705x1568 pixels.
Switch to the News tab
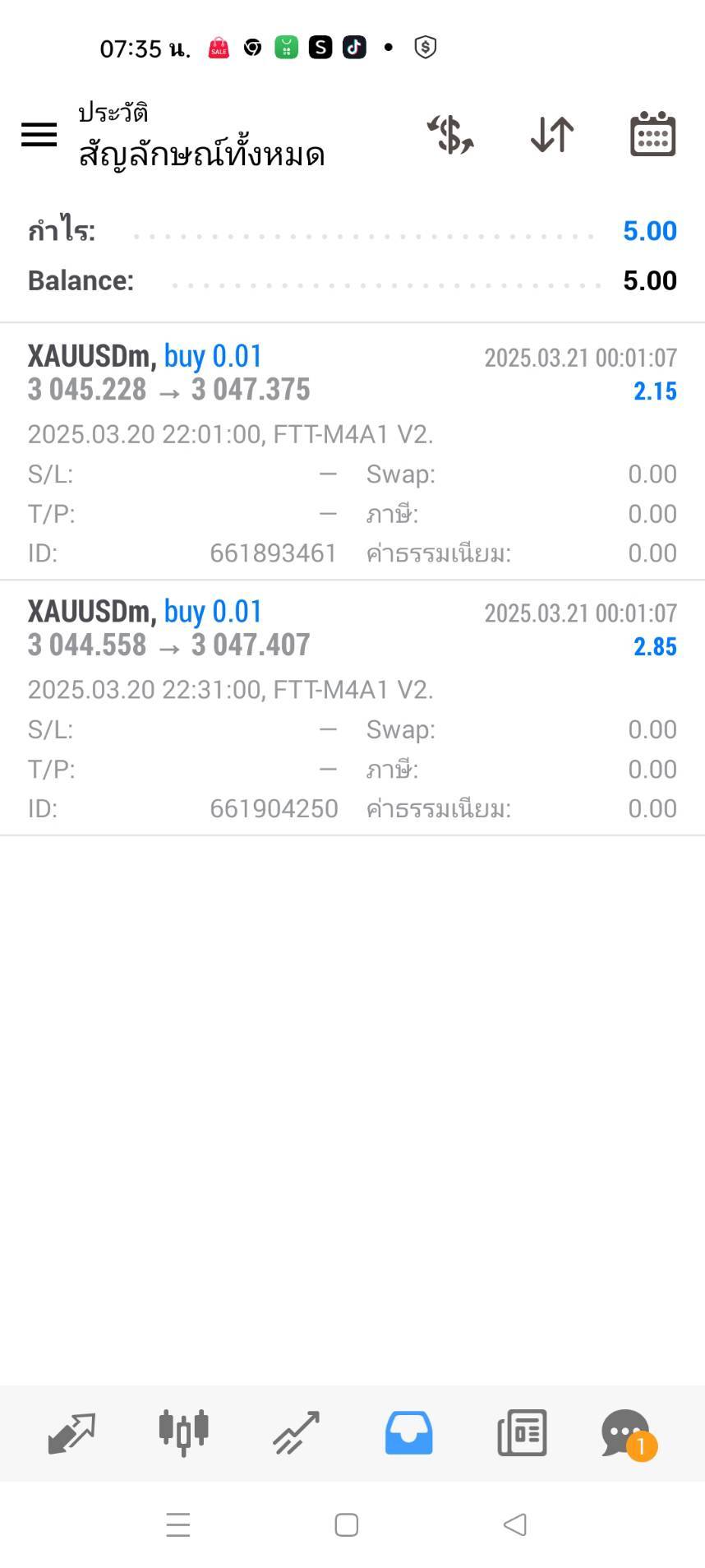coord(522,1433)
